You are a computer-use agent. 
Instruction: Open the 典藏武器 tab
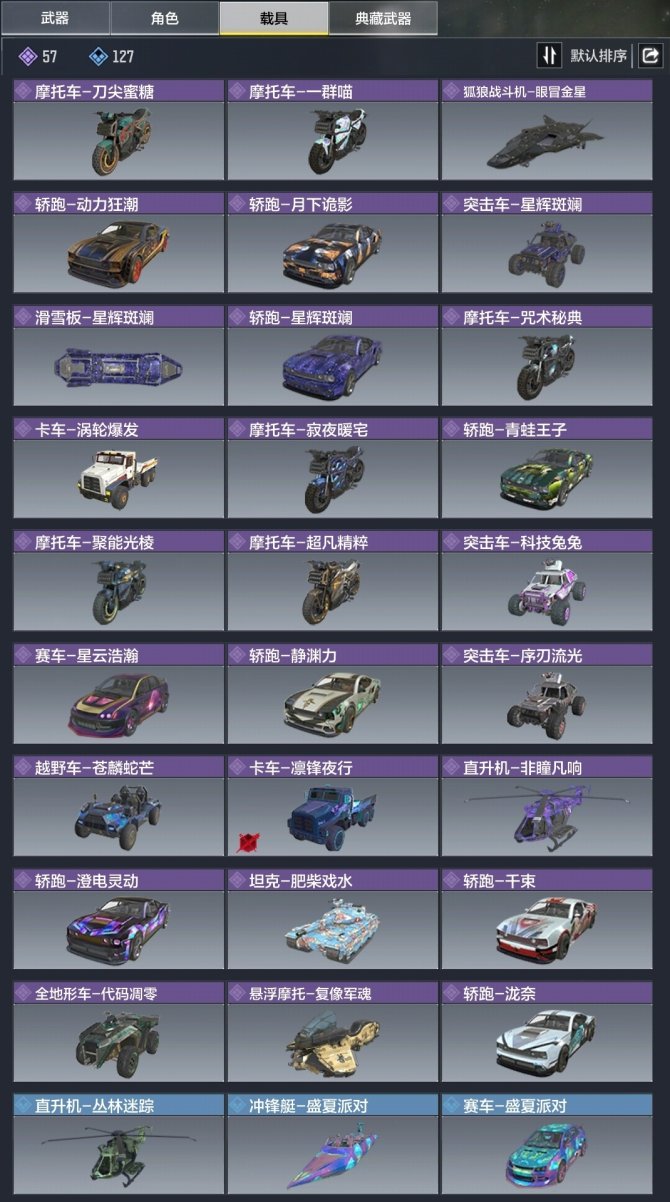383,18
